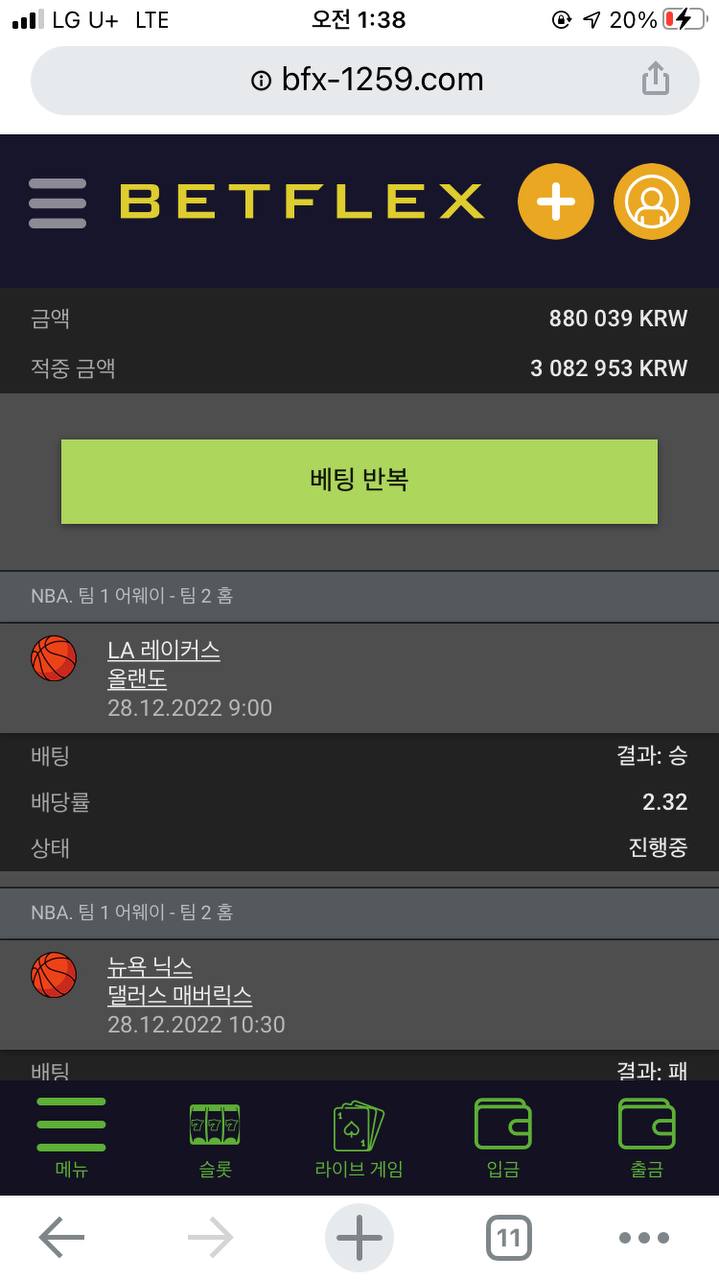719x1280 pixels.
Task: Open the browser's more options menu
Action: point(643,1239)
